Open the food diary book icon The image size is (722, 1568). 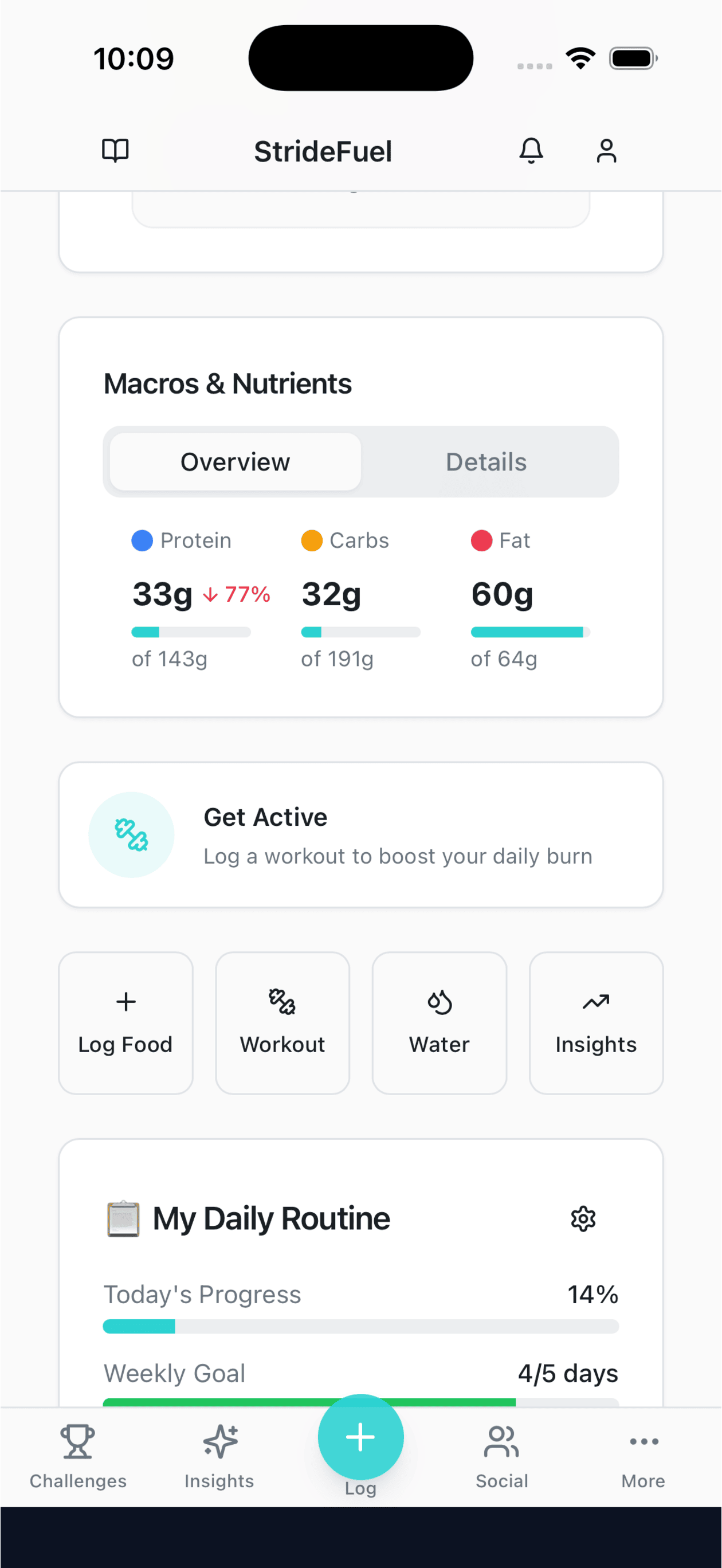115,150
